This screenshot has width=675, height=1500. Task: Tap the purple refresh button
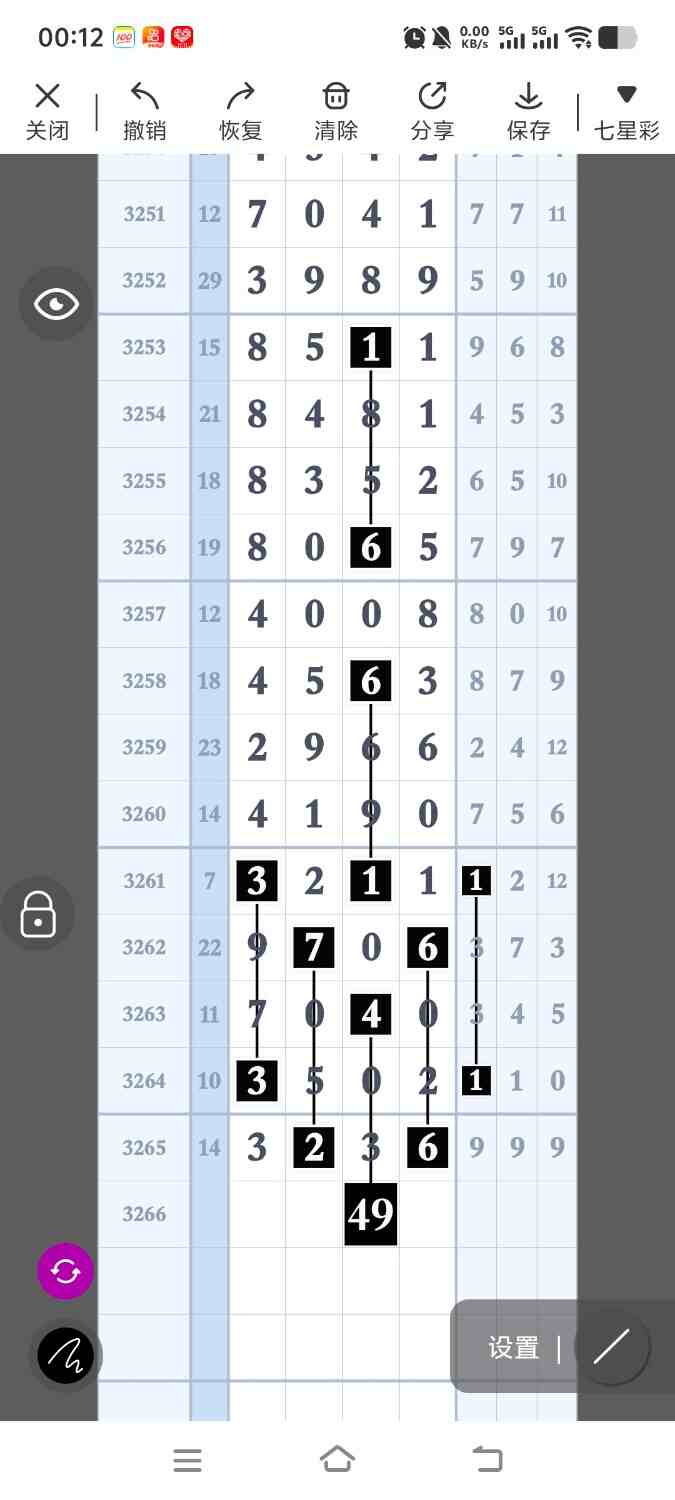click(x=65, y=1271)
